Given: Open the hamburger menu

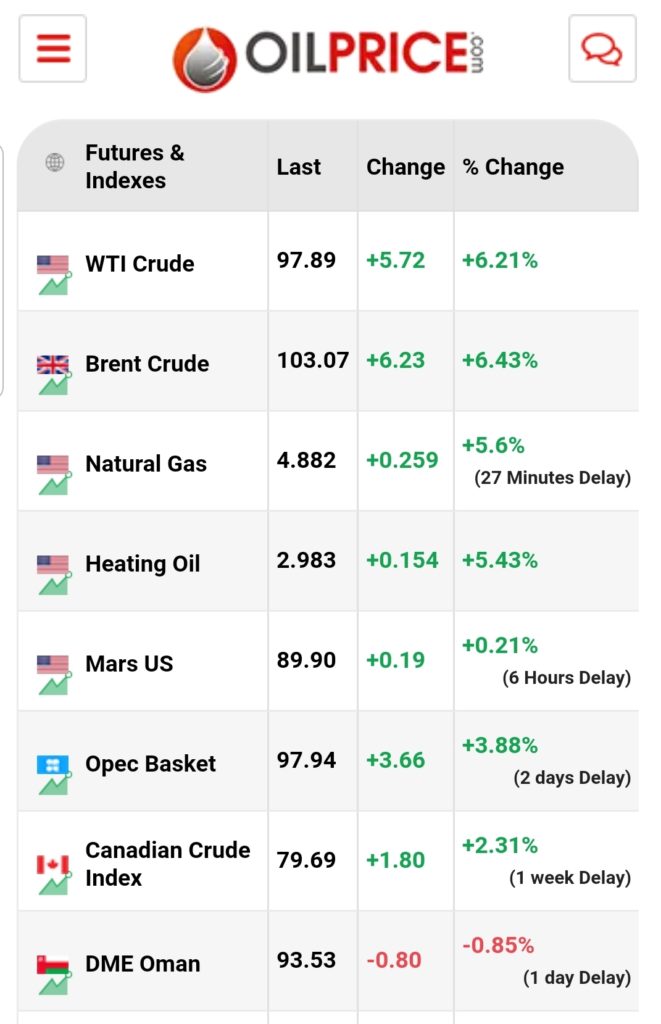Looking at the screenshot, I should [x=52, y=48].
